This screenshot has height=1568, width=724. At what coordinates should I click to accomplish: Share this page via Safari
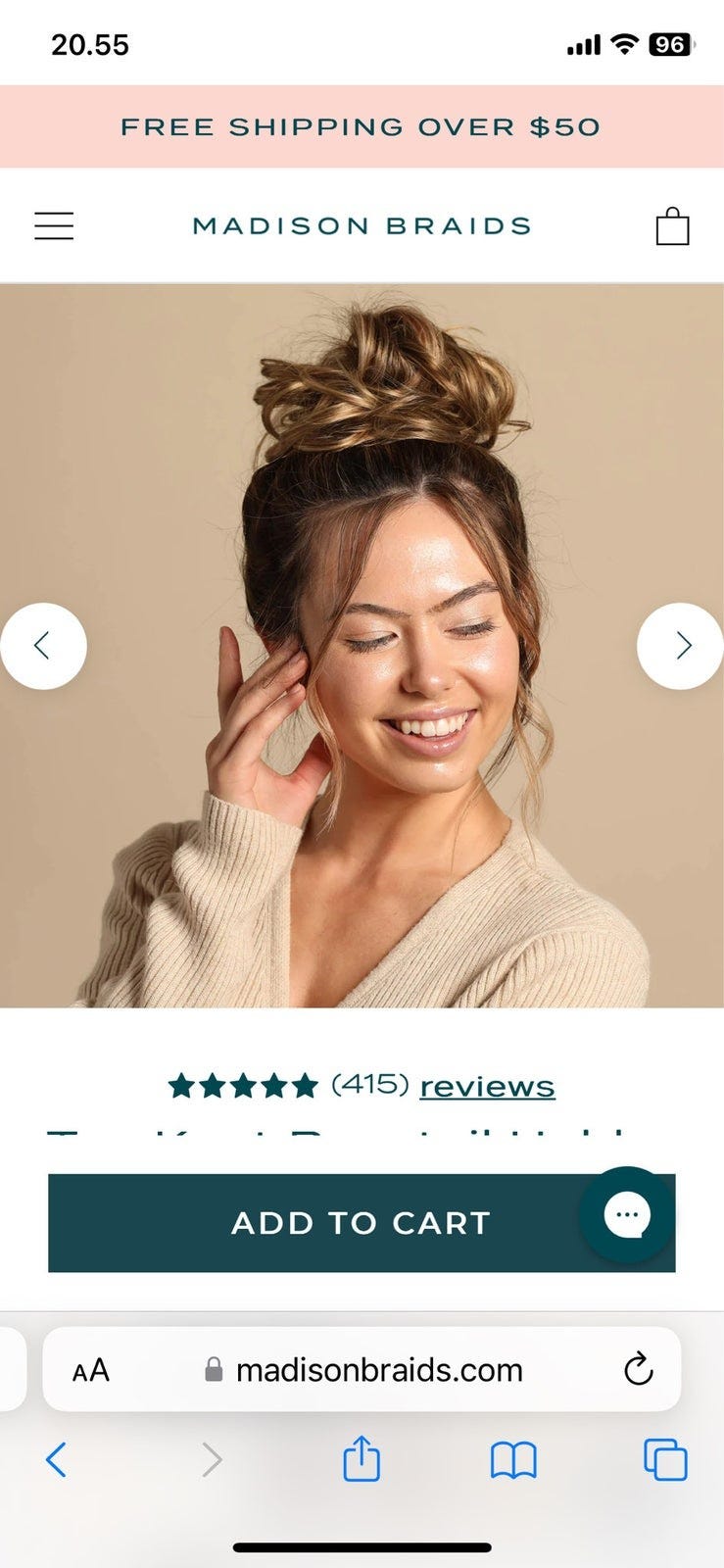pos(362,1458)
